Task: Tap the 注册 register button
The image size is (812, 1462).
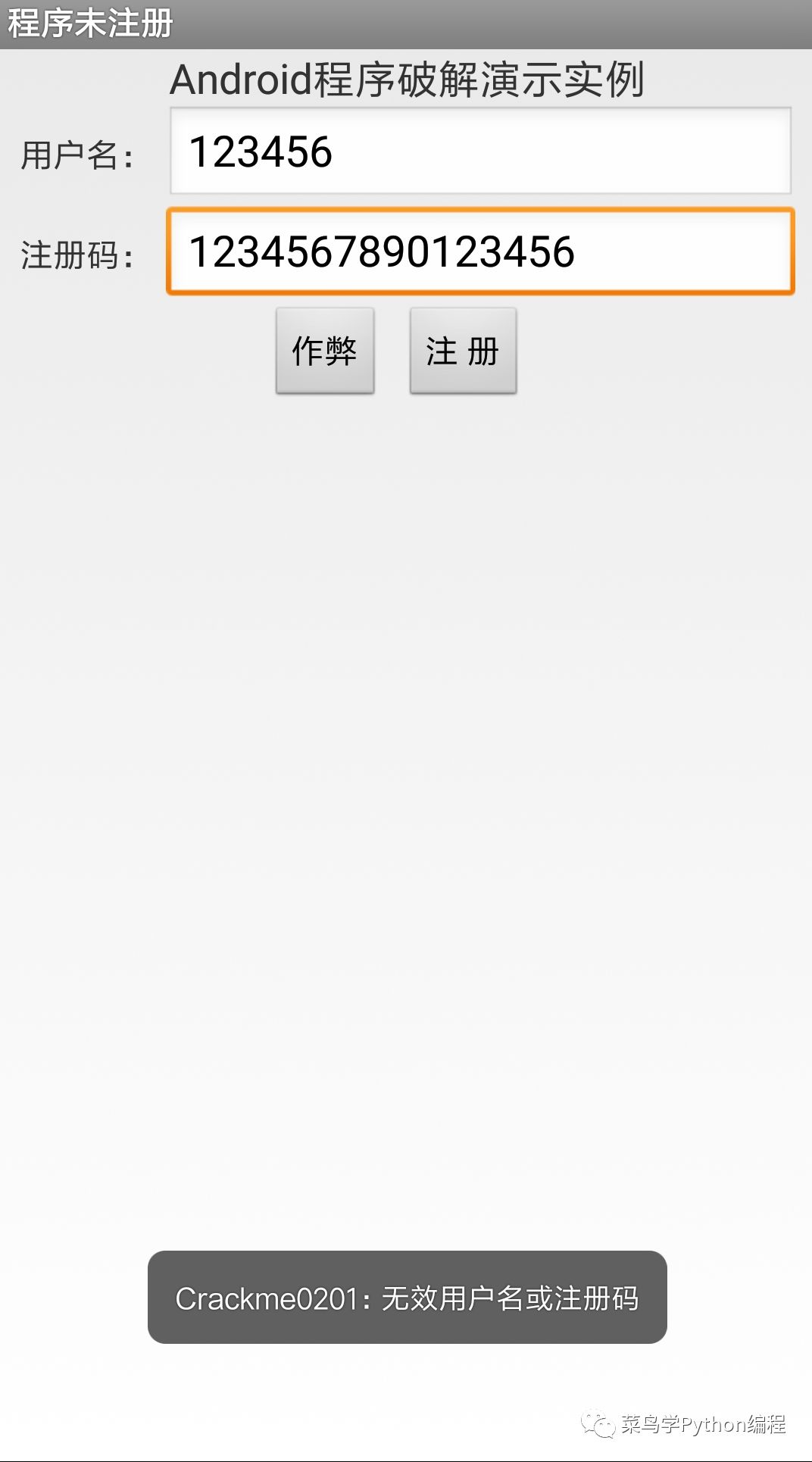Action: click(463, 351)
